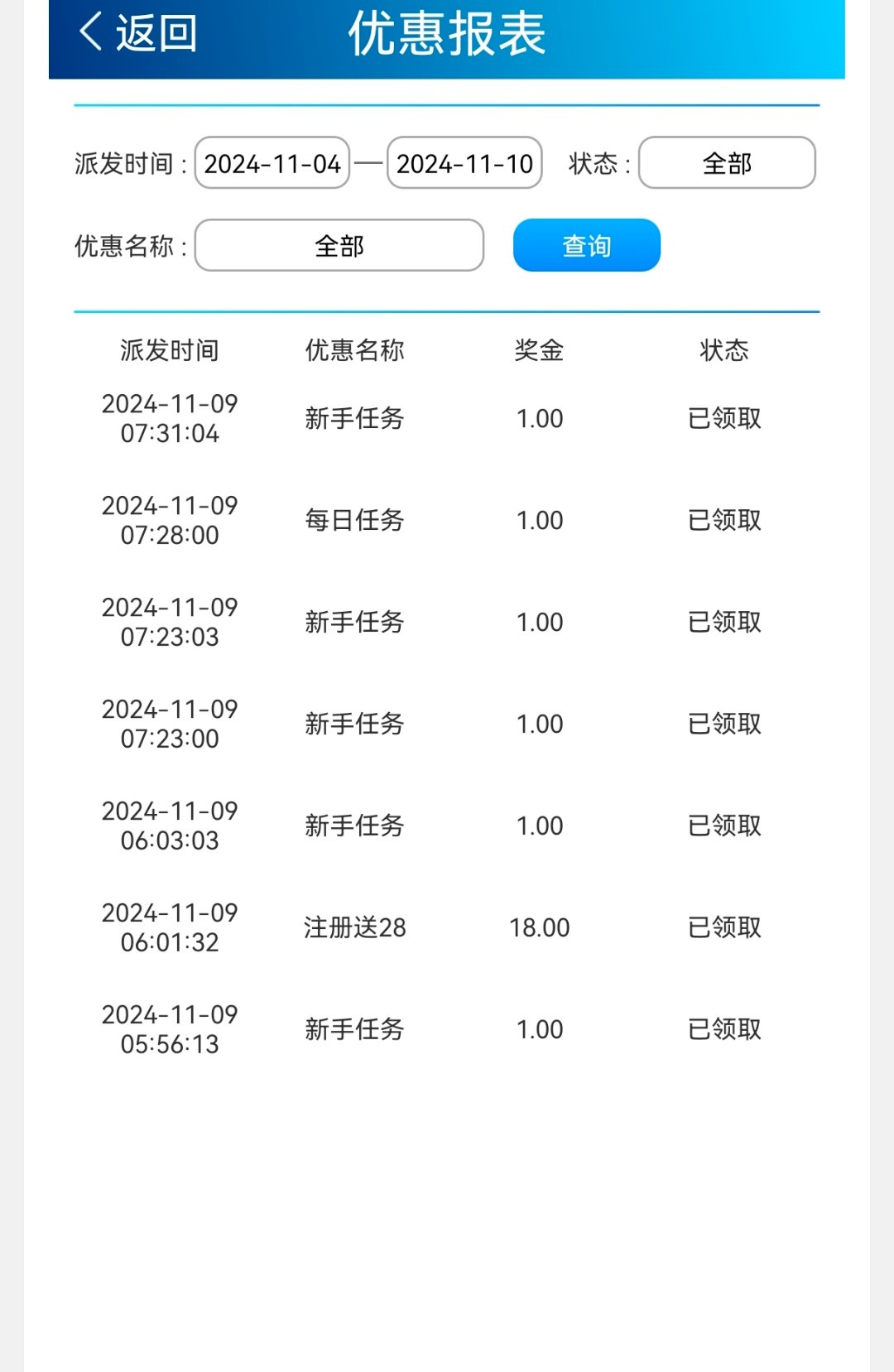Expand the 状态 dropdown
Image resolution: width=894 pixels, height=1372 pixels.
point(727,163)
